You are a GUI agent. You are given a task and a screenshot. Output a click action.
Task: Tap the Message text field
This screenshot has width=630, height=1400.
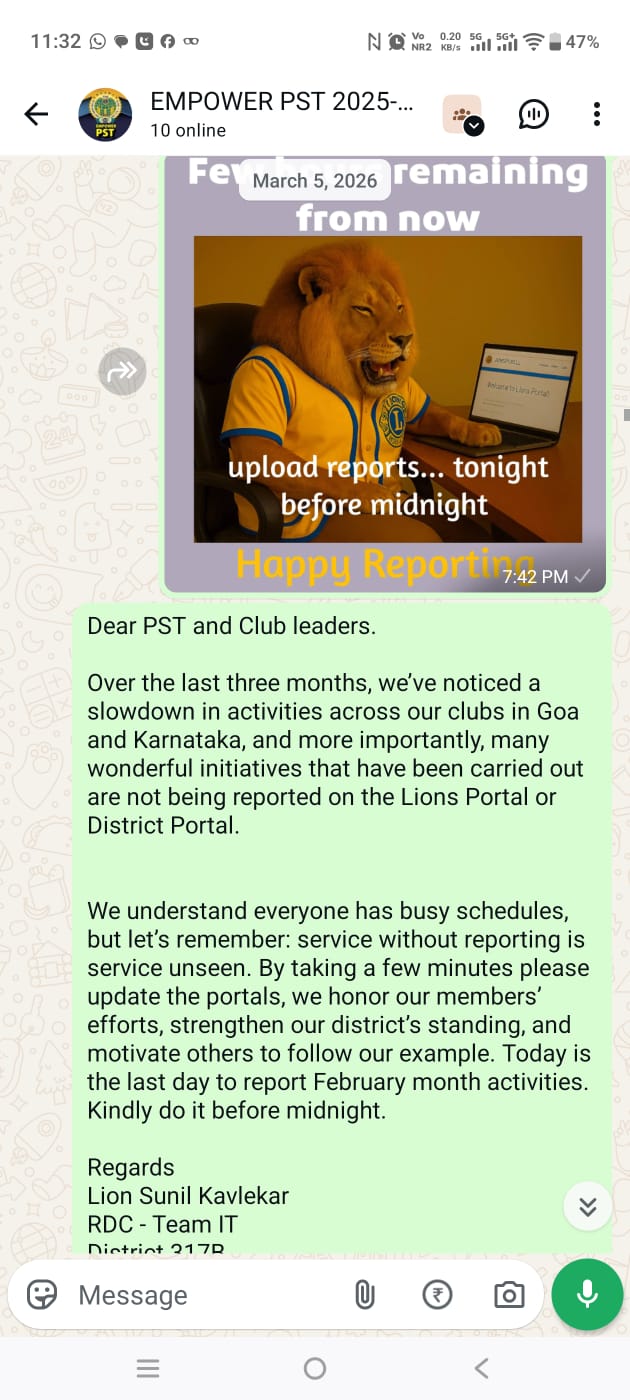pos(200,1295)
